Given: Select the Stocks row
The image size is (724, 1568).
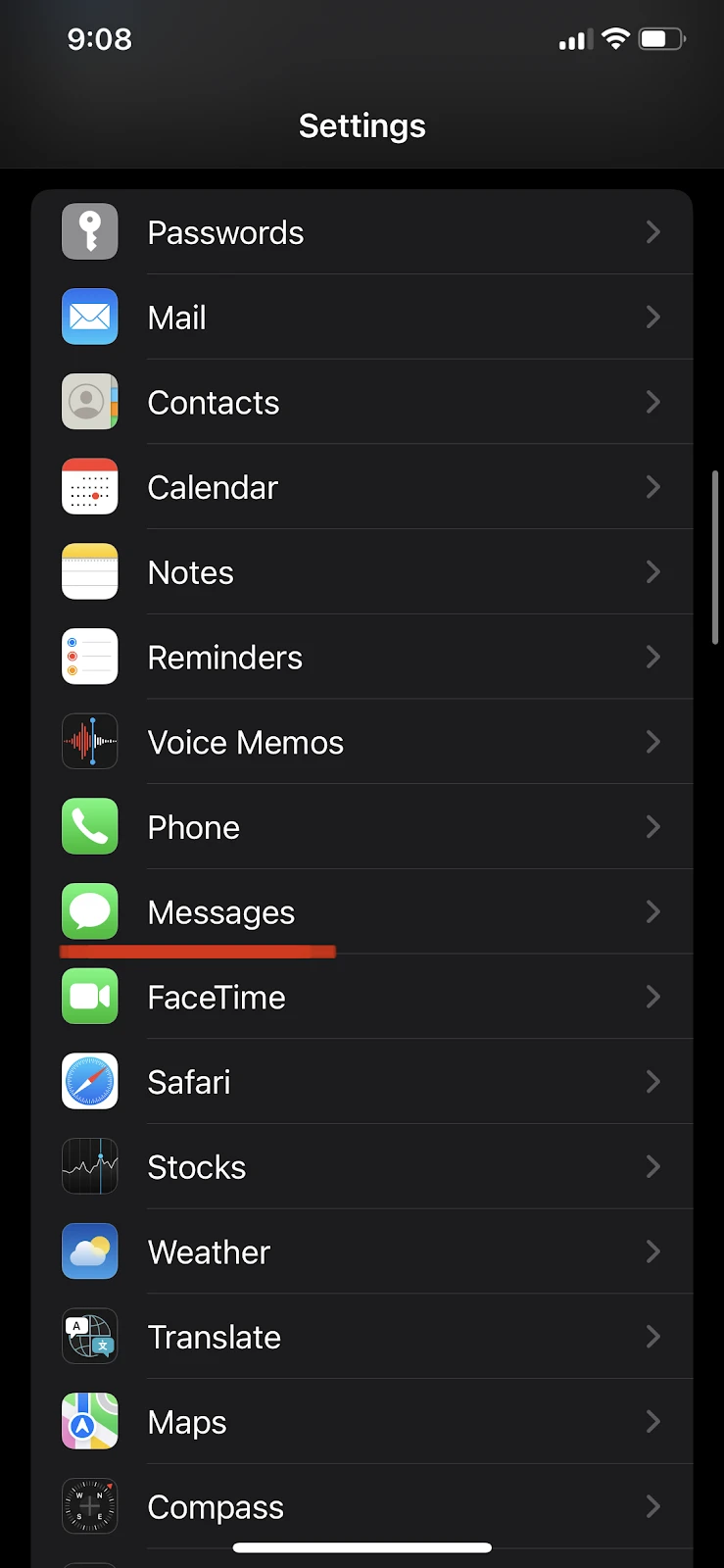Looking at the screenshot, I should [362, 1166].
